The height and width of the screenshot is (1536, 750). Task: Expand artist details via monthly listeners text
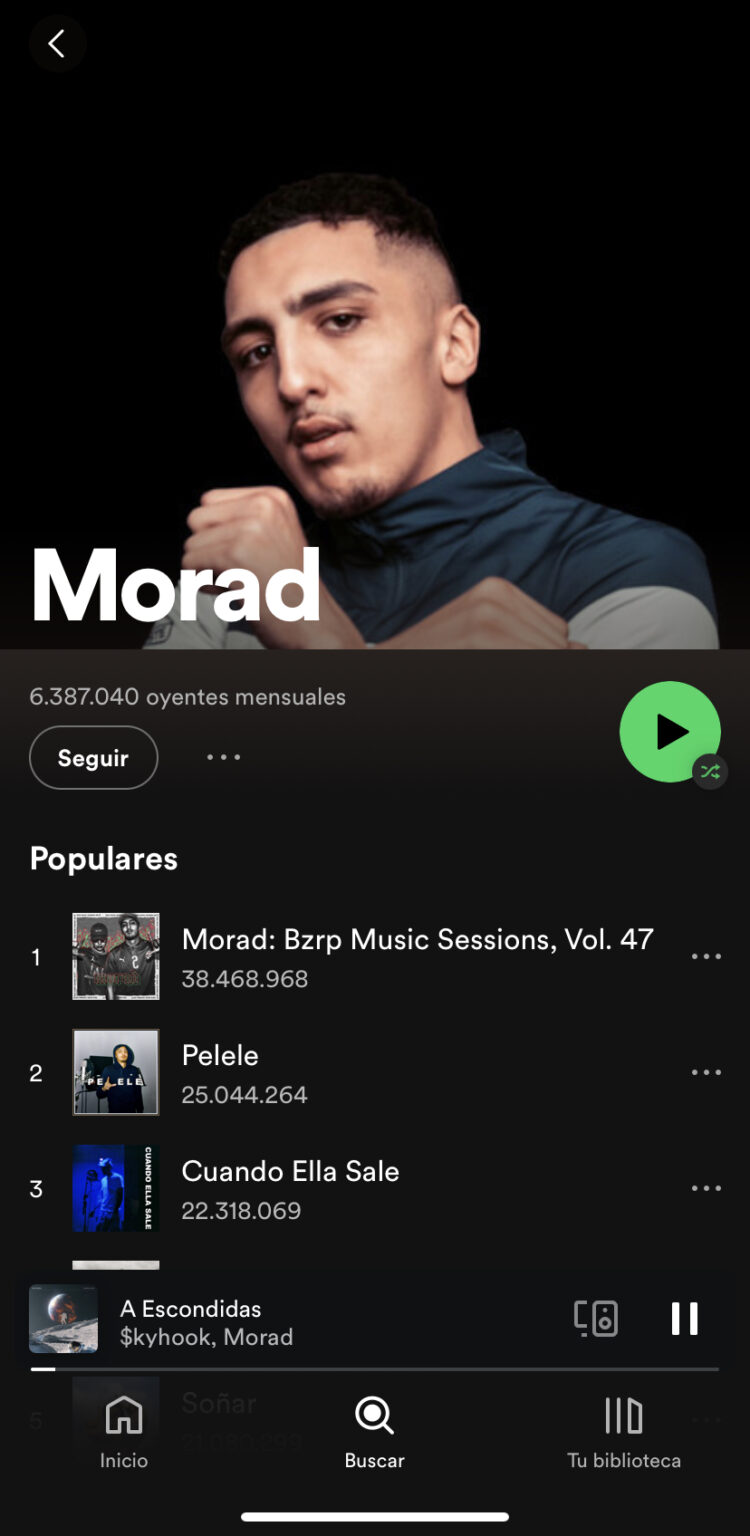pos(187,697)
